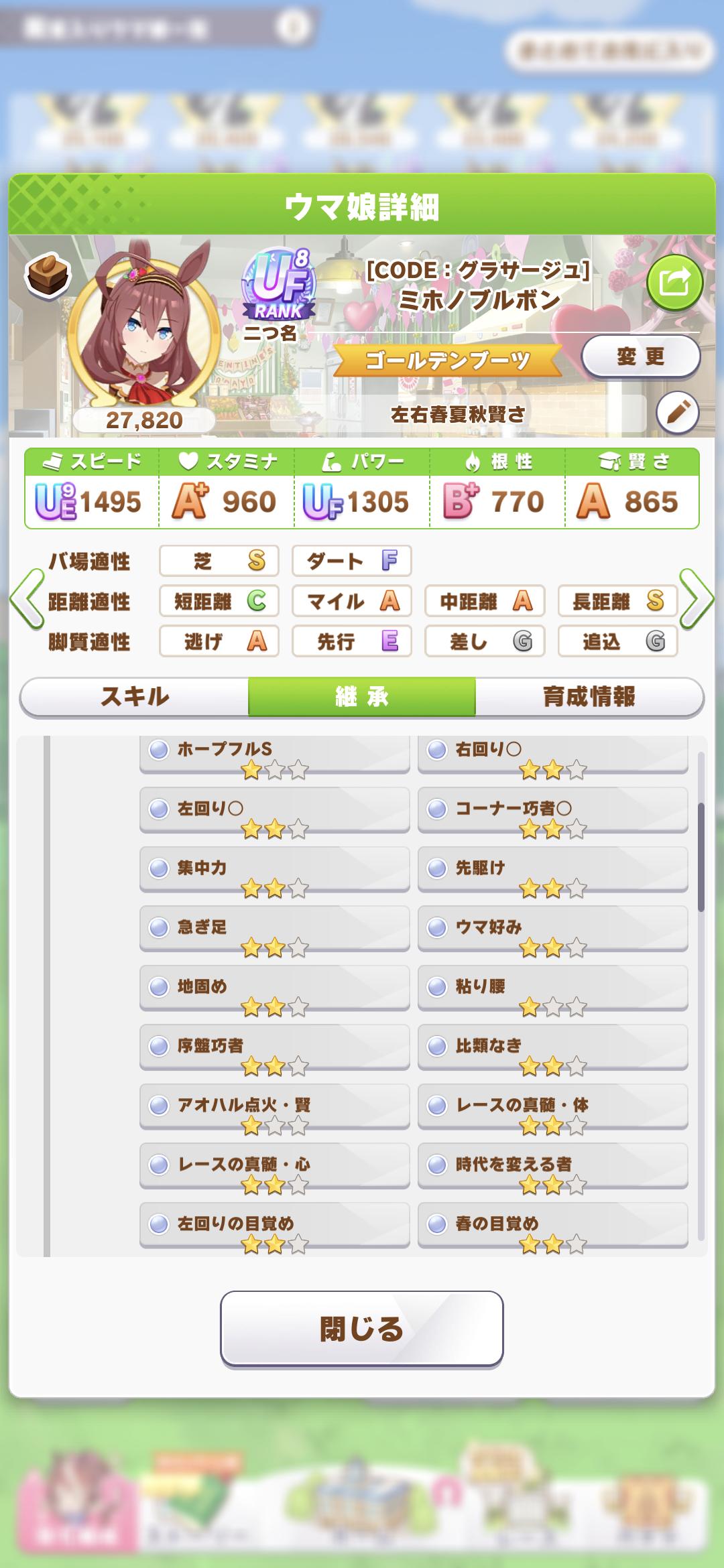Select the 継承 tab
Screen dimensions: 724x1568
362,697
